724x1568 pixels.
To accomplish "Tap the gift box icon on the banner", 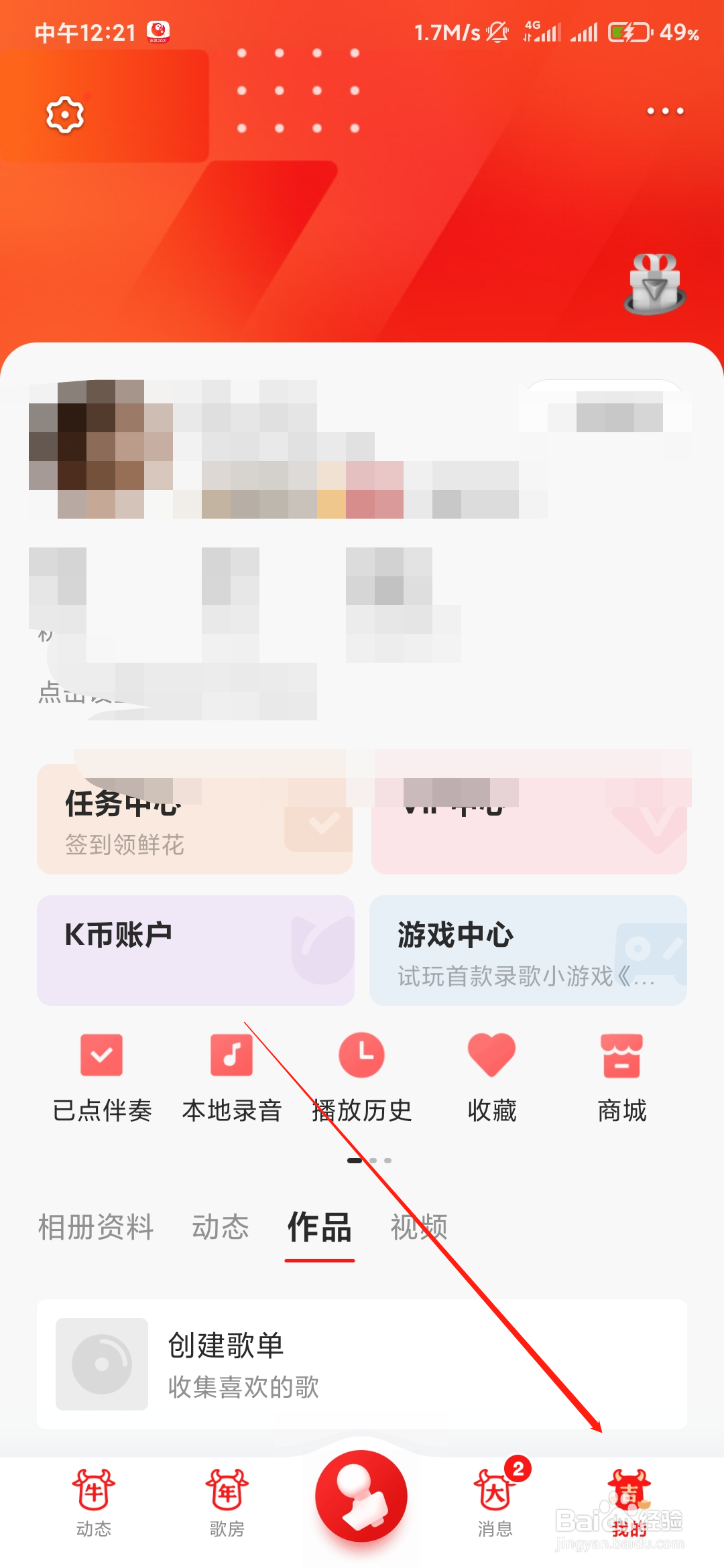I will click(x=654, y=284).
